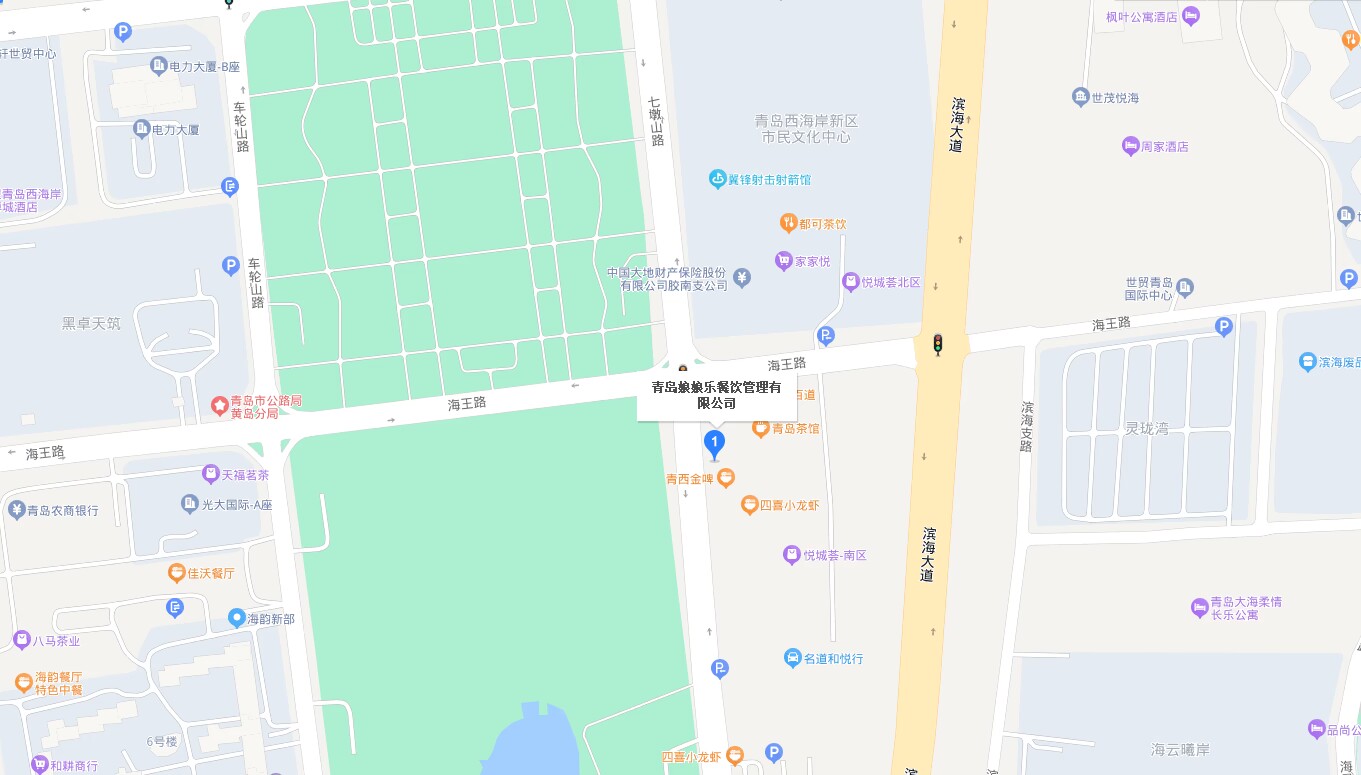Screen dimensions: 1361x775
Task: Open the 周家酒店 hotel marker
Action: pos(1130,146)
